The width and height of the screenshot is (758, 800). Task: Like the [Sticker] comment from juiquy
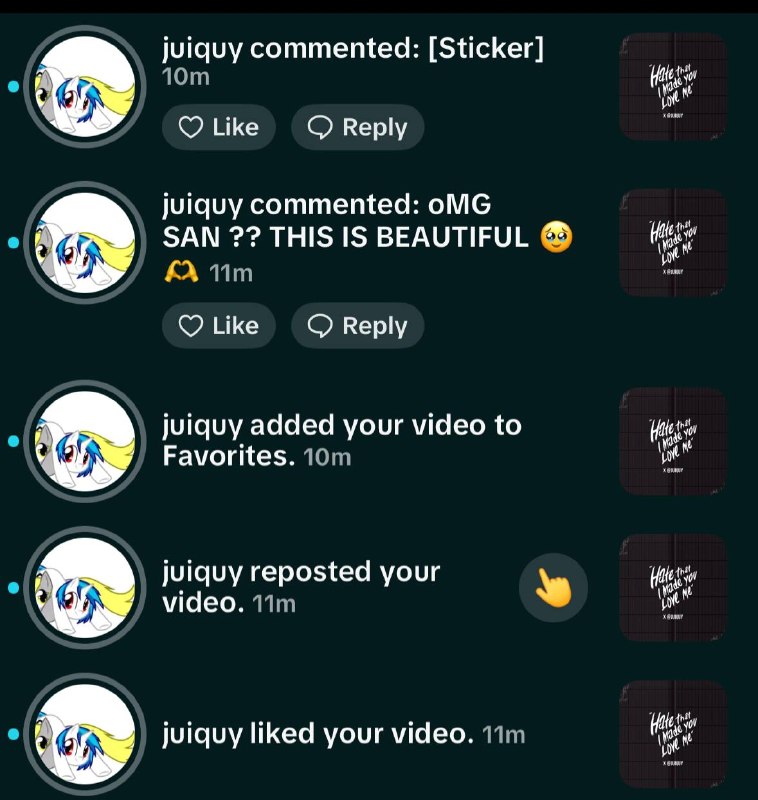click(x=219, y=127)
